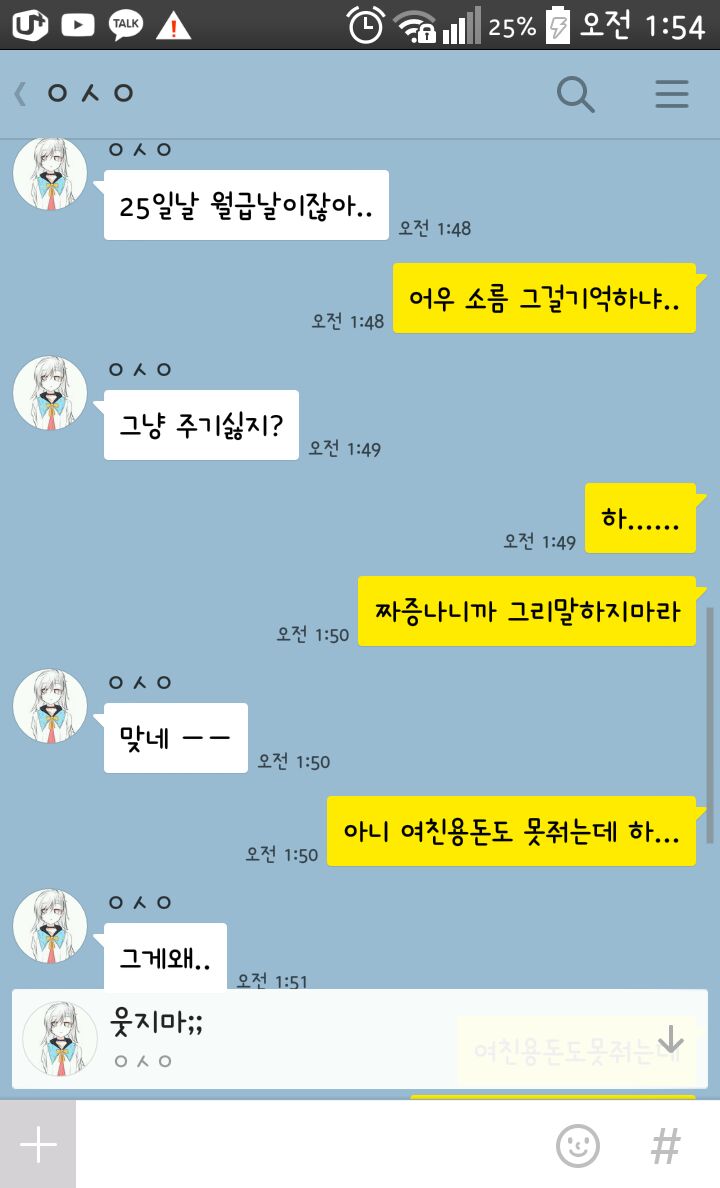
Task: Open sender avatar beside 맞네 ㅡㅡ message
Action: pyautogui.click(x=50, y=706)
